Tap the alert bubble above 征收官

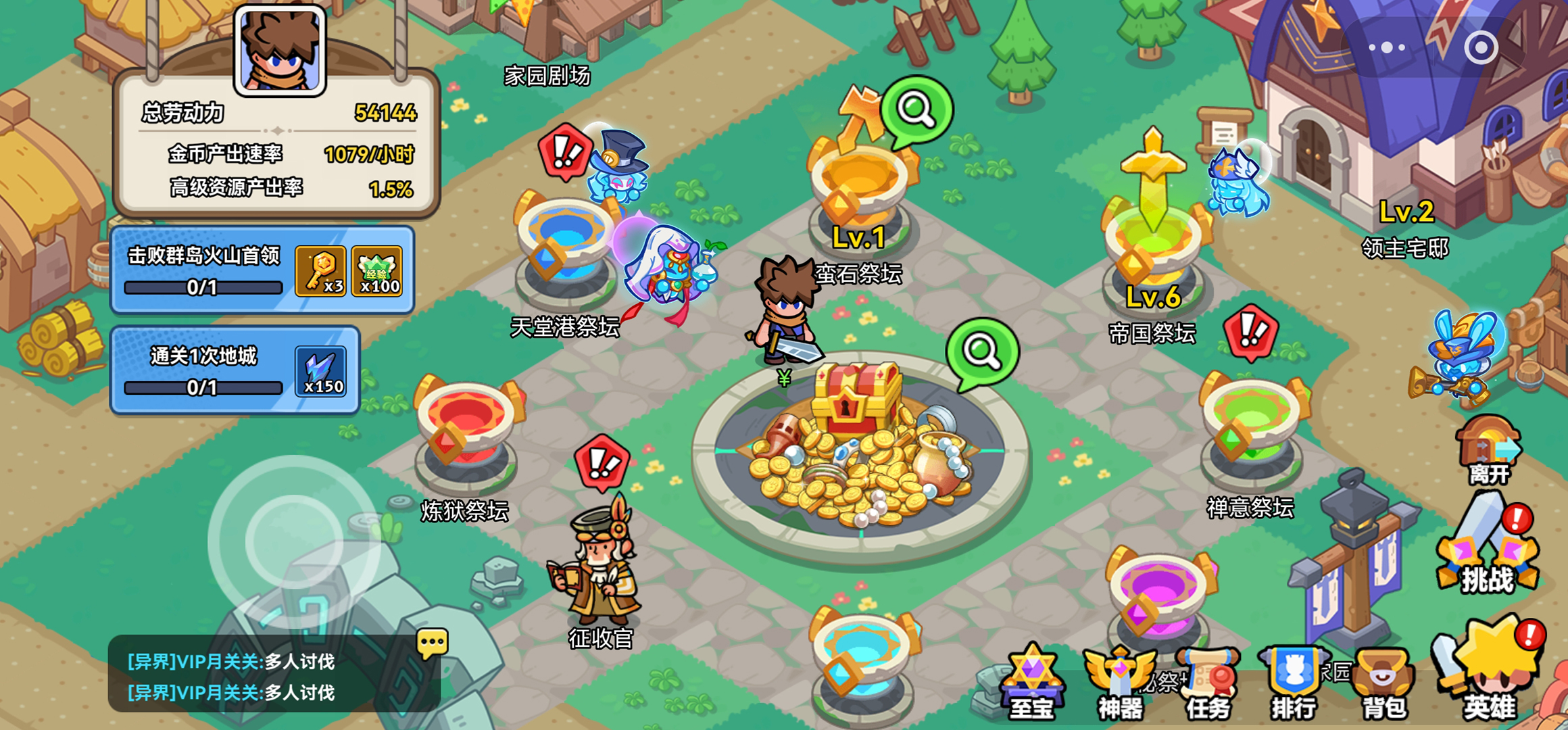(602, 463)
